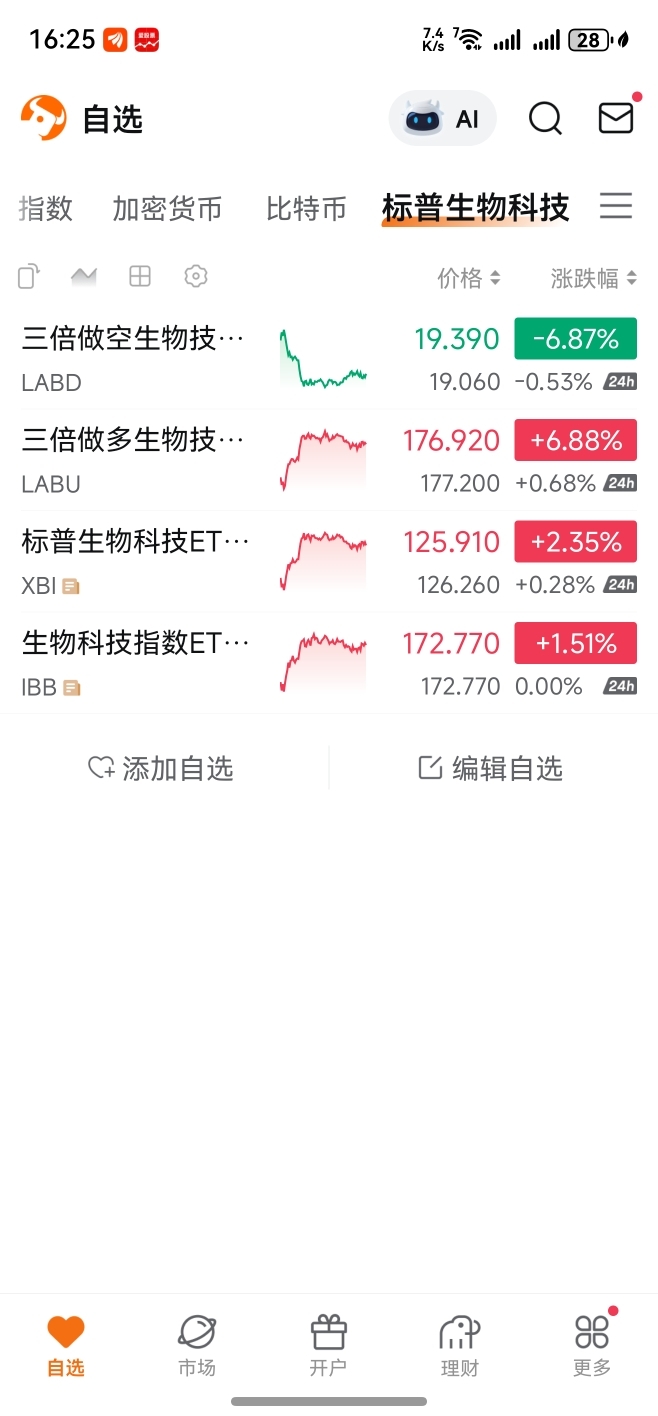The width and height of the screenshot is (658, 1416).
Task: Tap 编辑自选 to edit watchlist
Action: click(x=490, y=768)
